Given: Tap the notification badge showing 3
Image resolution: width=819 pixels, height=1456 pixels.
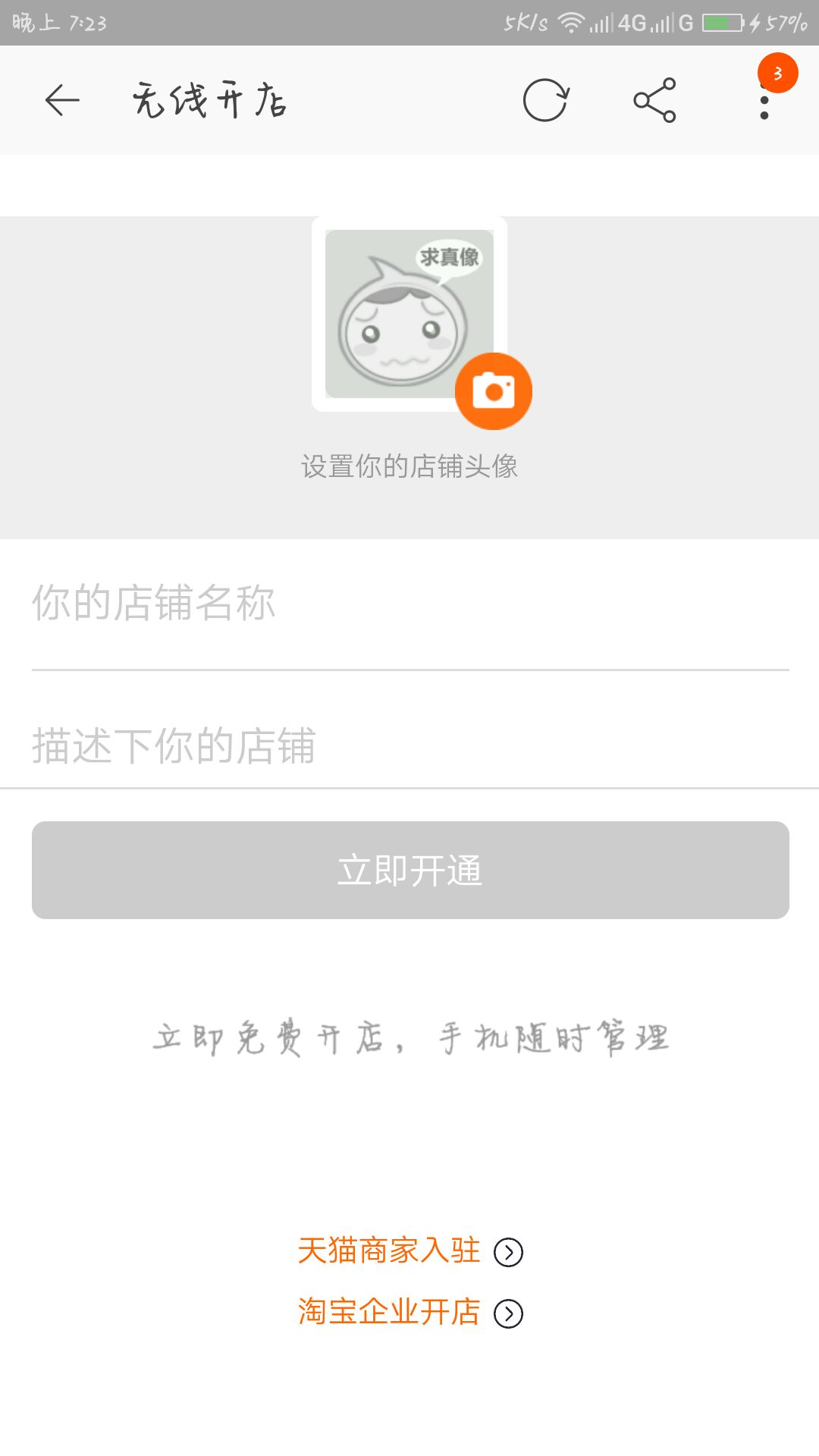Looking at the screenshot, I should point(778,73).
